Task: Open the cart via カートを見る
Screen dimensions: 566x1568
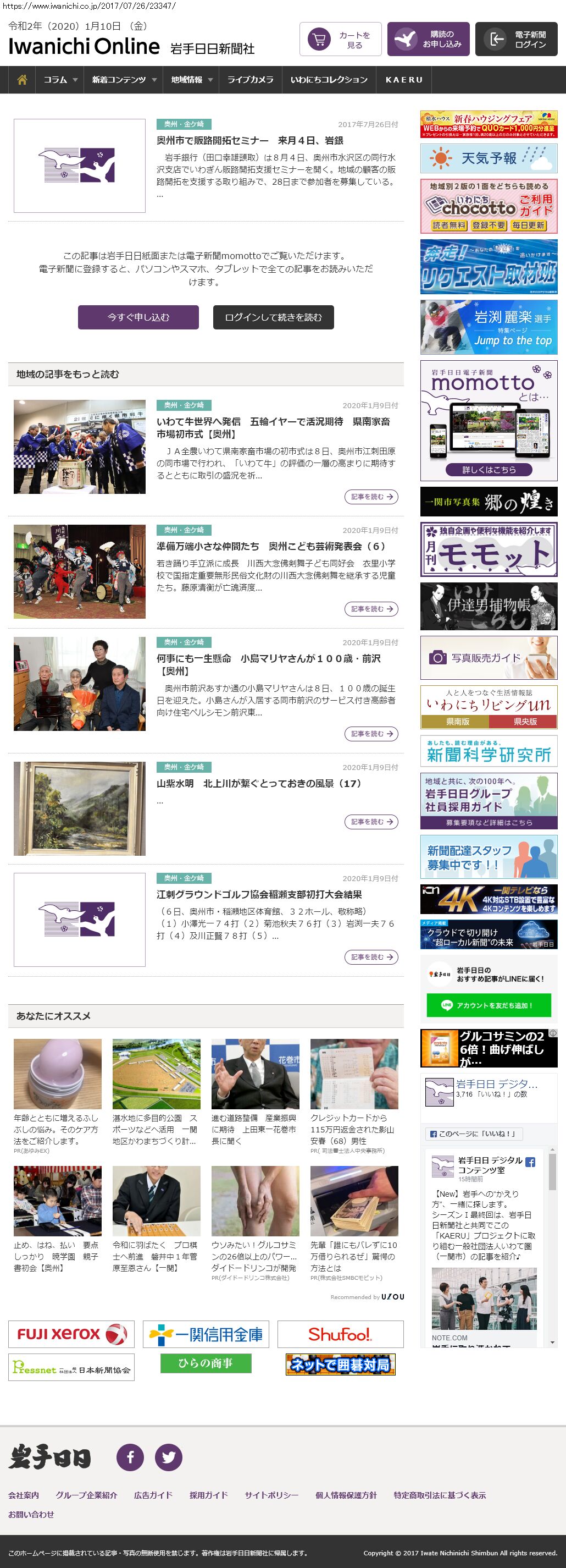Action: click(x=340, y=40)
